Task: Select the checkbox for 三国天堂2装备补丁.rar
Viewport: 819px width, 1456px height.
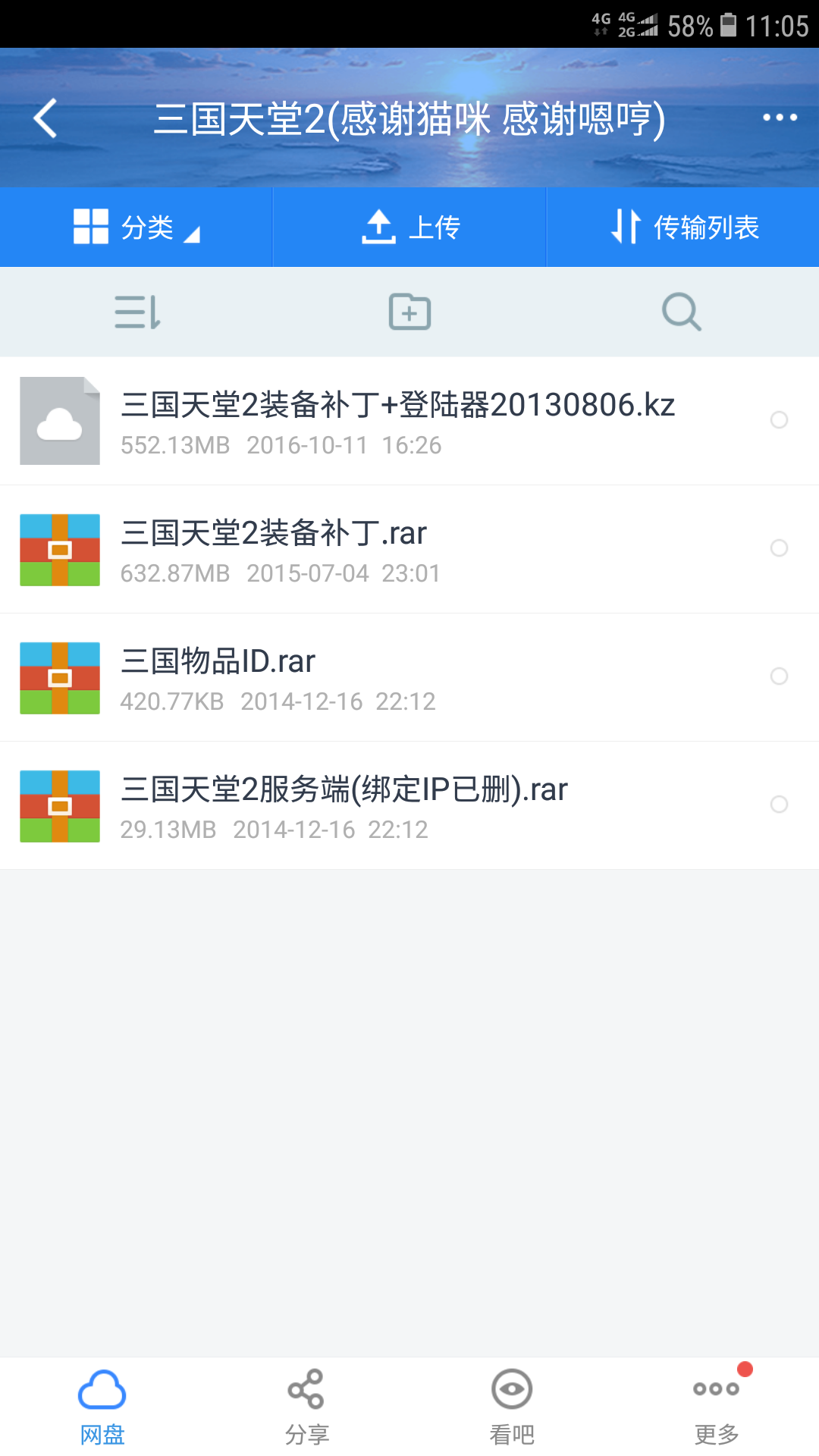Action: [779, 548]
